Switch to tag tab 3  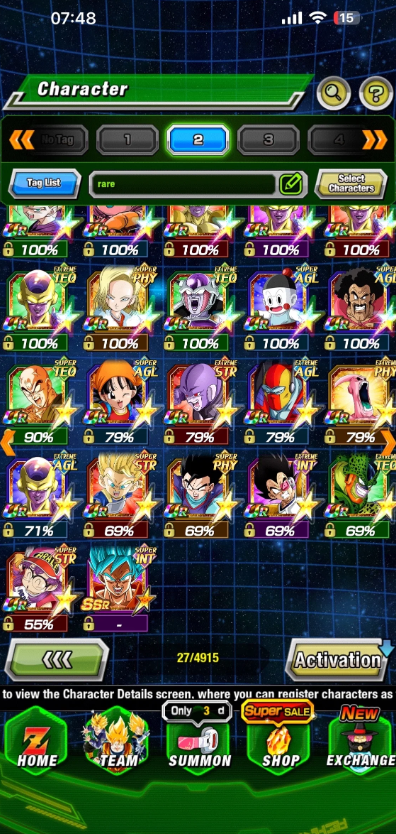[268, 140]
